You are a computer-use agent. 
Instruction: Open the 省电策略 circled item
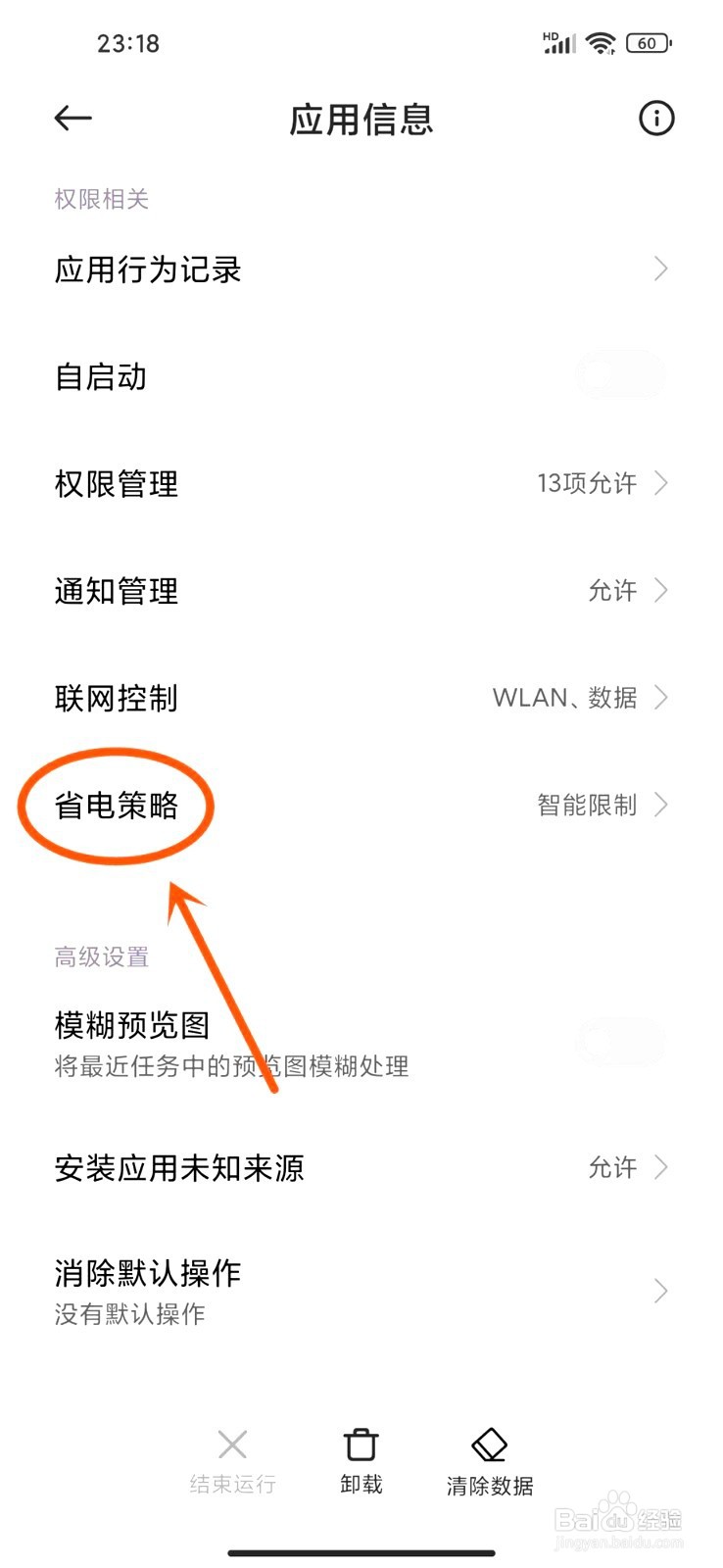tap(115, 806)
